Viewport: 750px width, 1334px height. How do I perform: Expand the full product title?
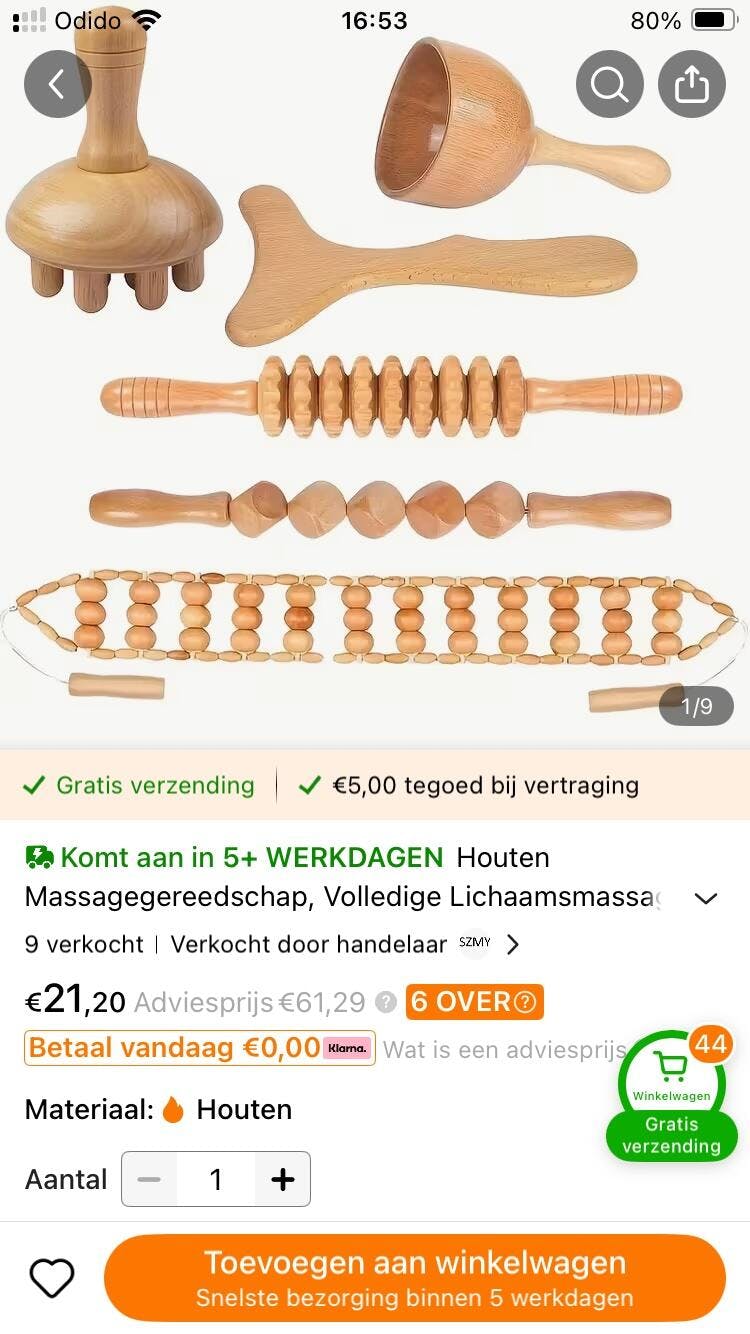pyautogui.click(x=706, y=898)
